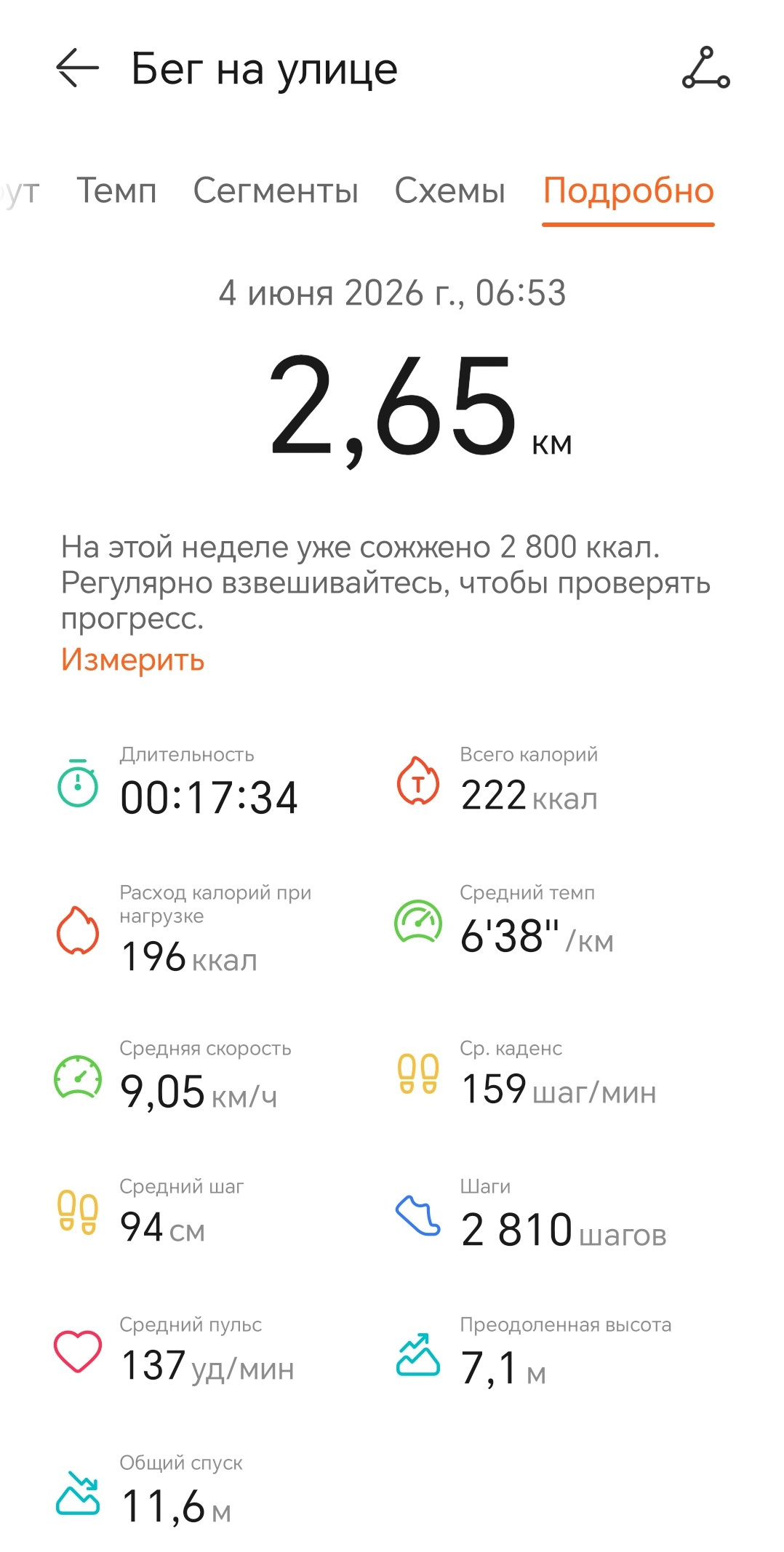Go back with the arrow icon
Image resolution: width=784 pixels, height=1552 pixels.
(77, 68)
